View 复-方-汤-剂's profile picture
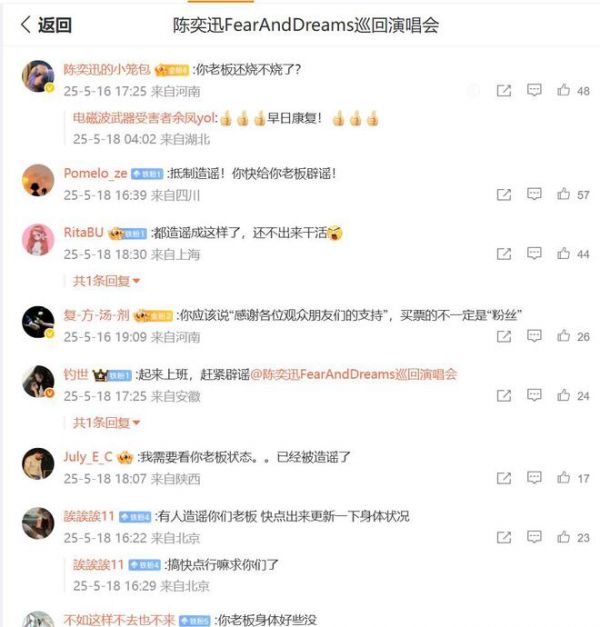 [38, 323]
